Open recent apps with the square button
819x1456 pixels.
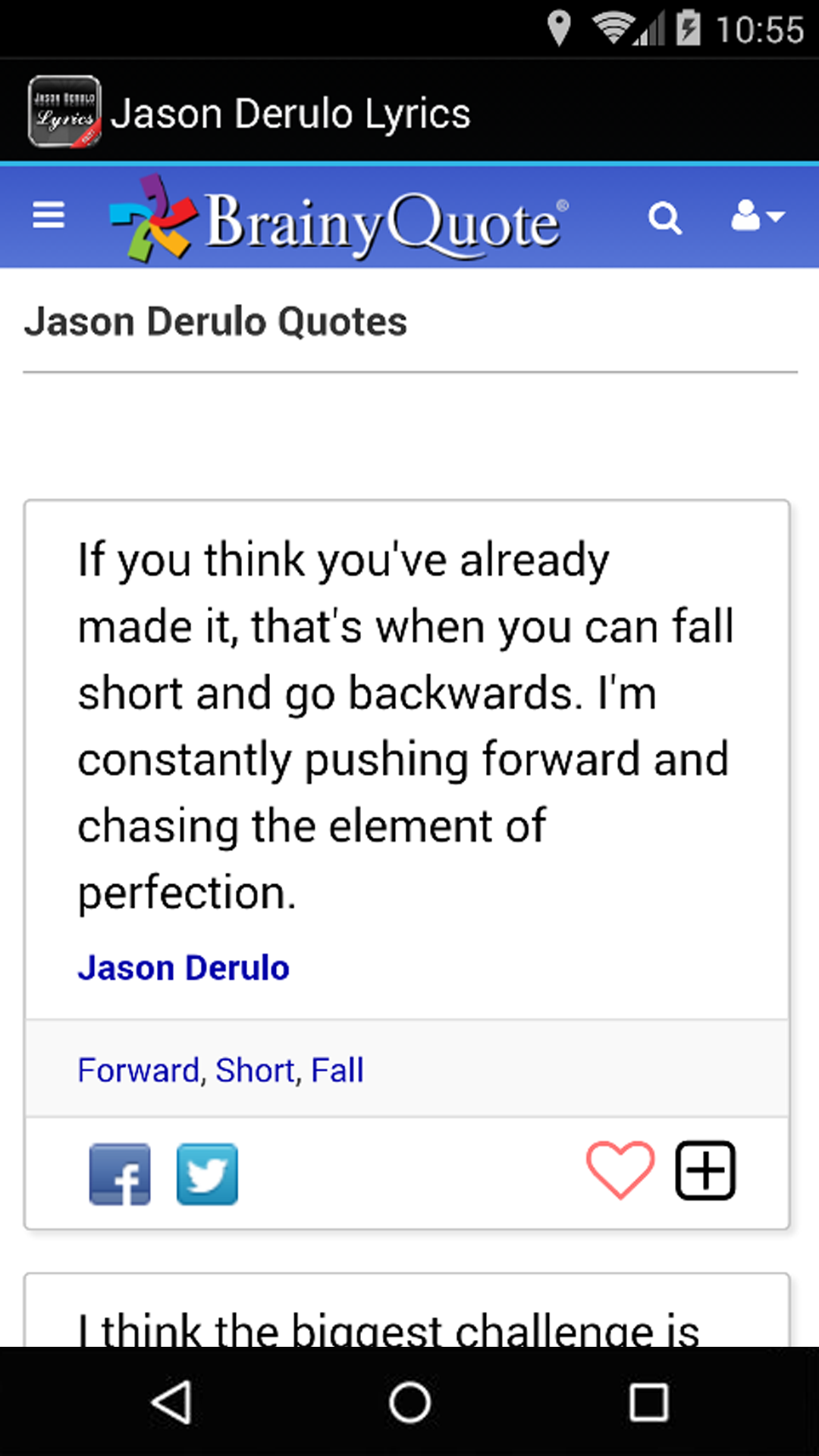(648, 1401)
